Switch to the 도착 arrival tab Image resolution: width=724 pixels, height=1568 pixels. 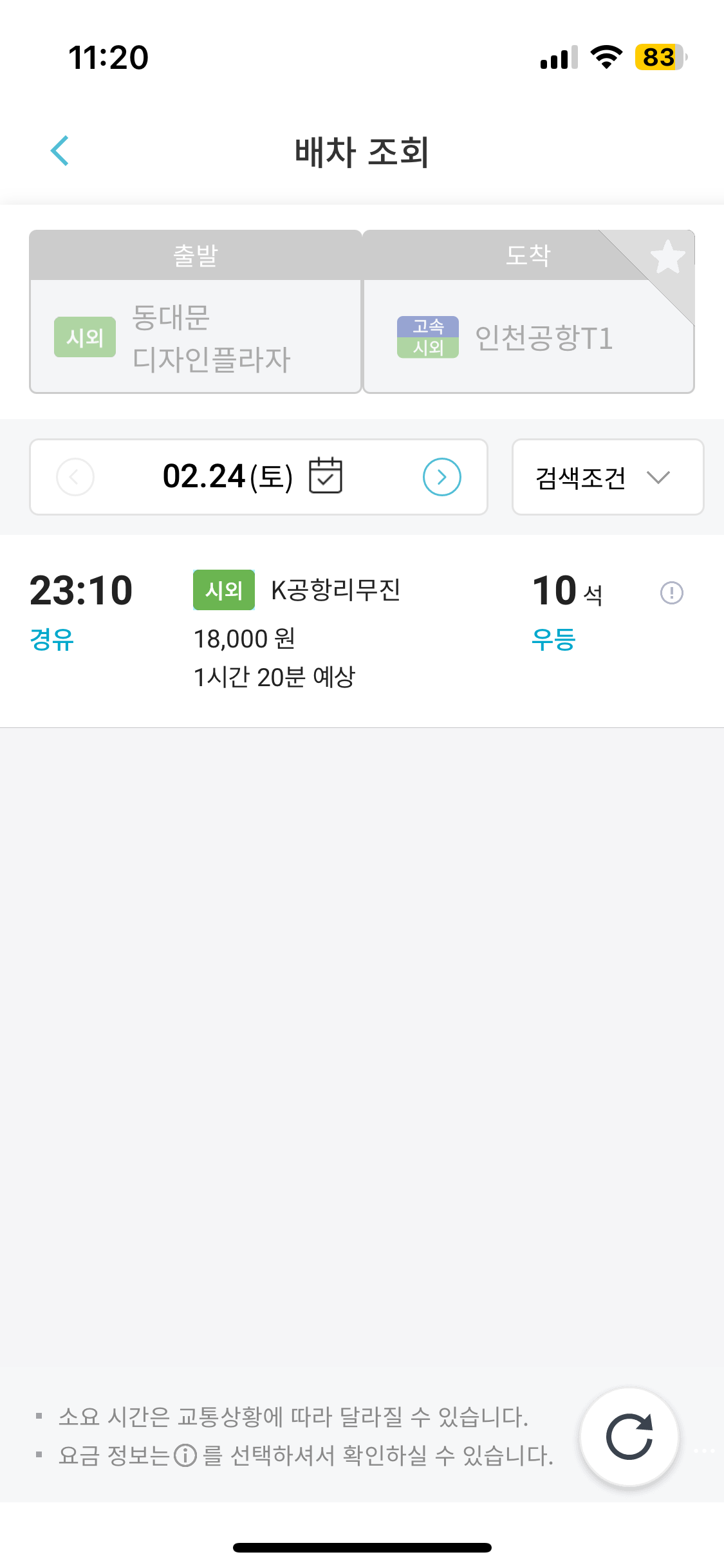(528, 255)
